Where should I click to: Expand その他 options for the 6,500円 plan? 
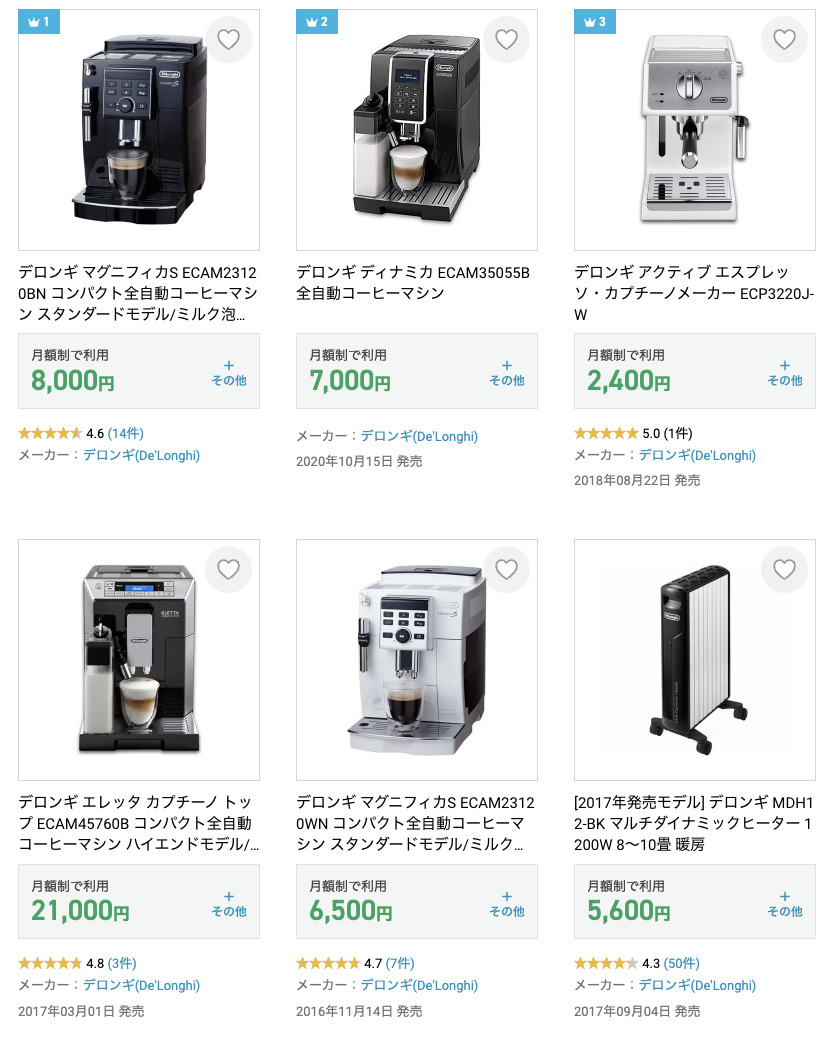506,904
